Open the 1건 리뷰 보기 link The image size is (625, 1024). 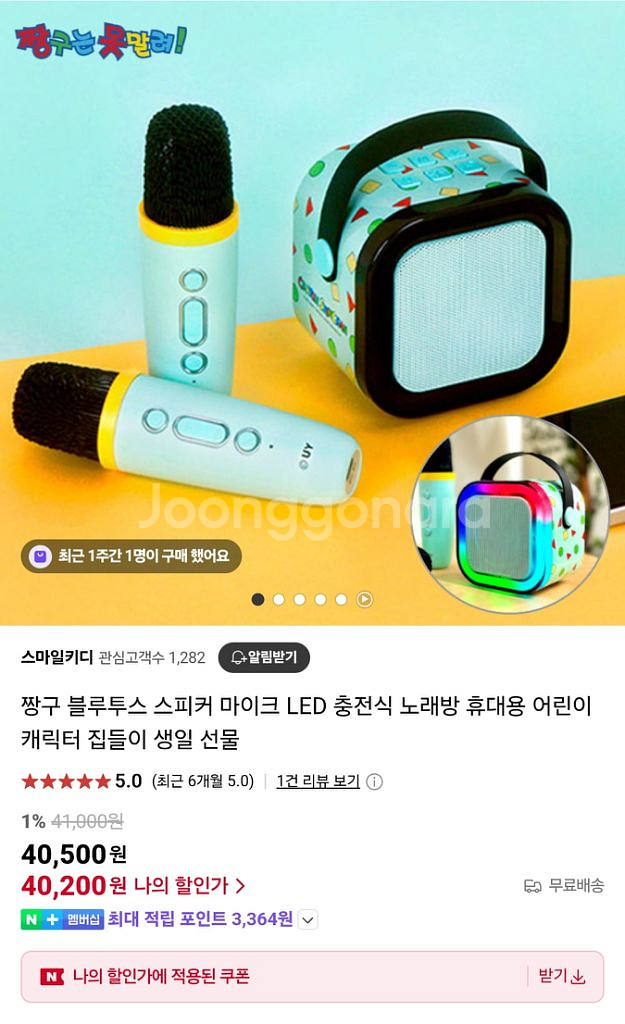coord(318,781)
